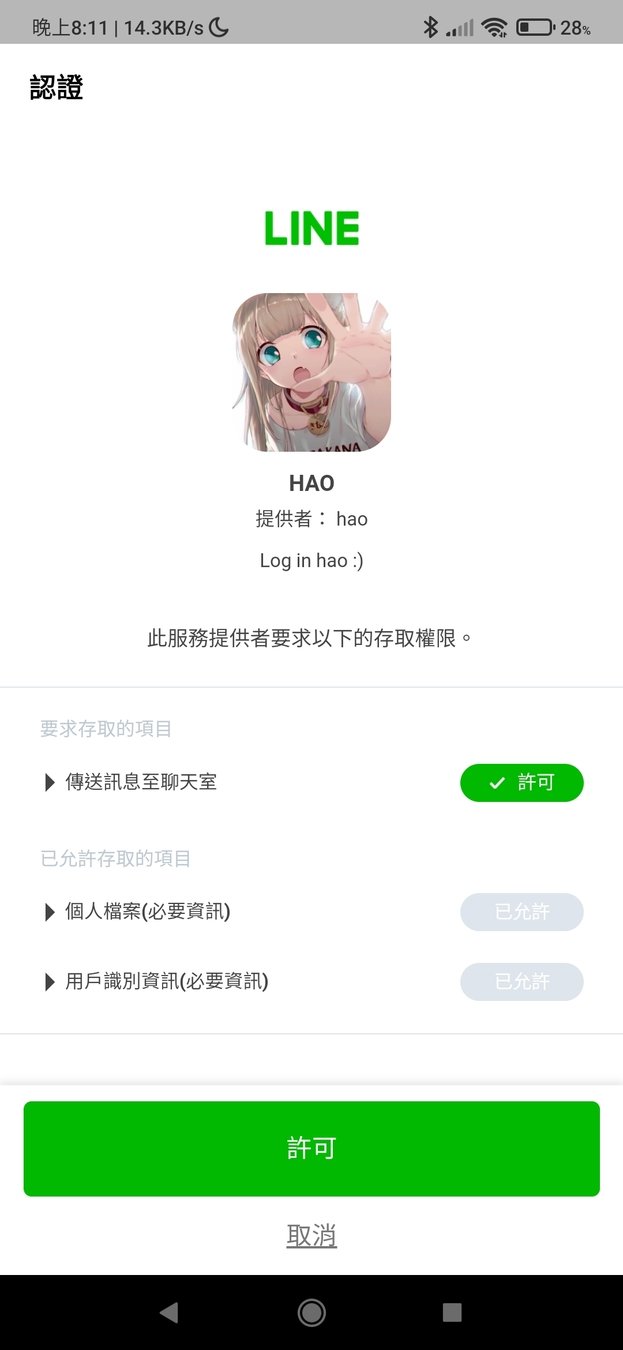Image resolution: width=623 pixels, height=1350 pixels.
Task: Tap the system home button
Action: coord(311,1312)
